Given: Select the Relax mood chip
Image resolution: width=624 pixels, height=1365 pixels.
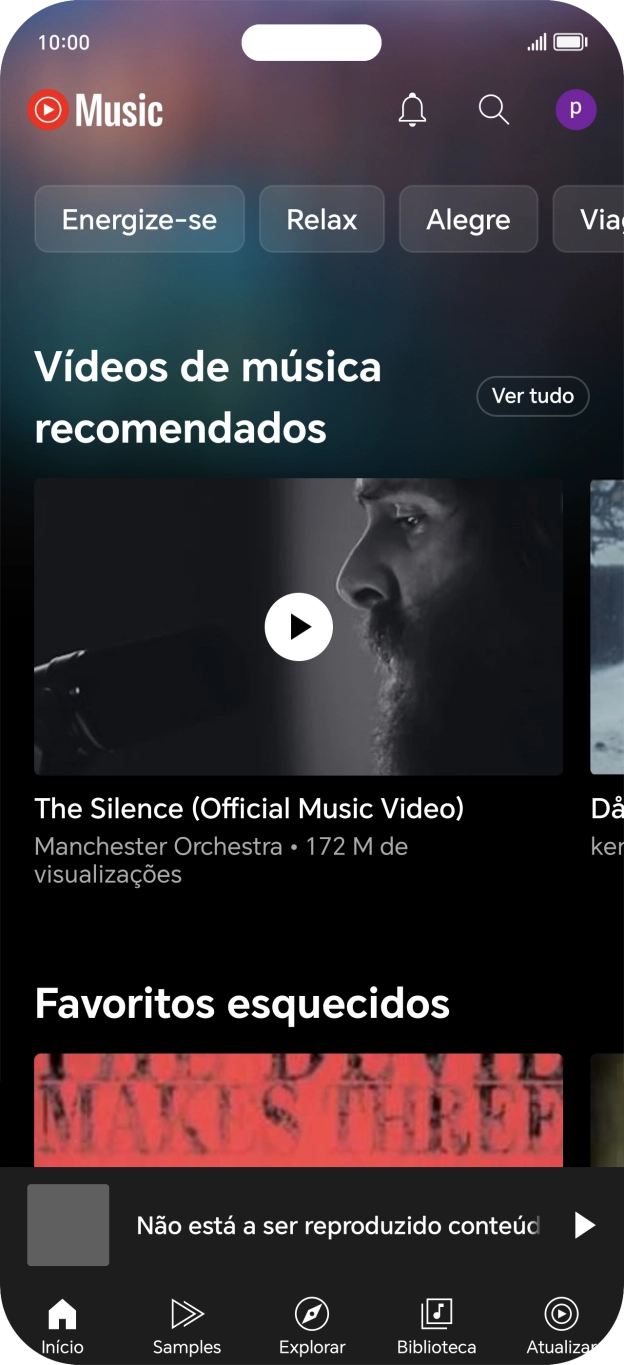Looking at the screenshot, I should click(x=322, y=219).
